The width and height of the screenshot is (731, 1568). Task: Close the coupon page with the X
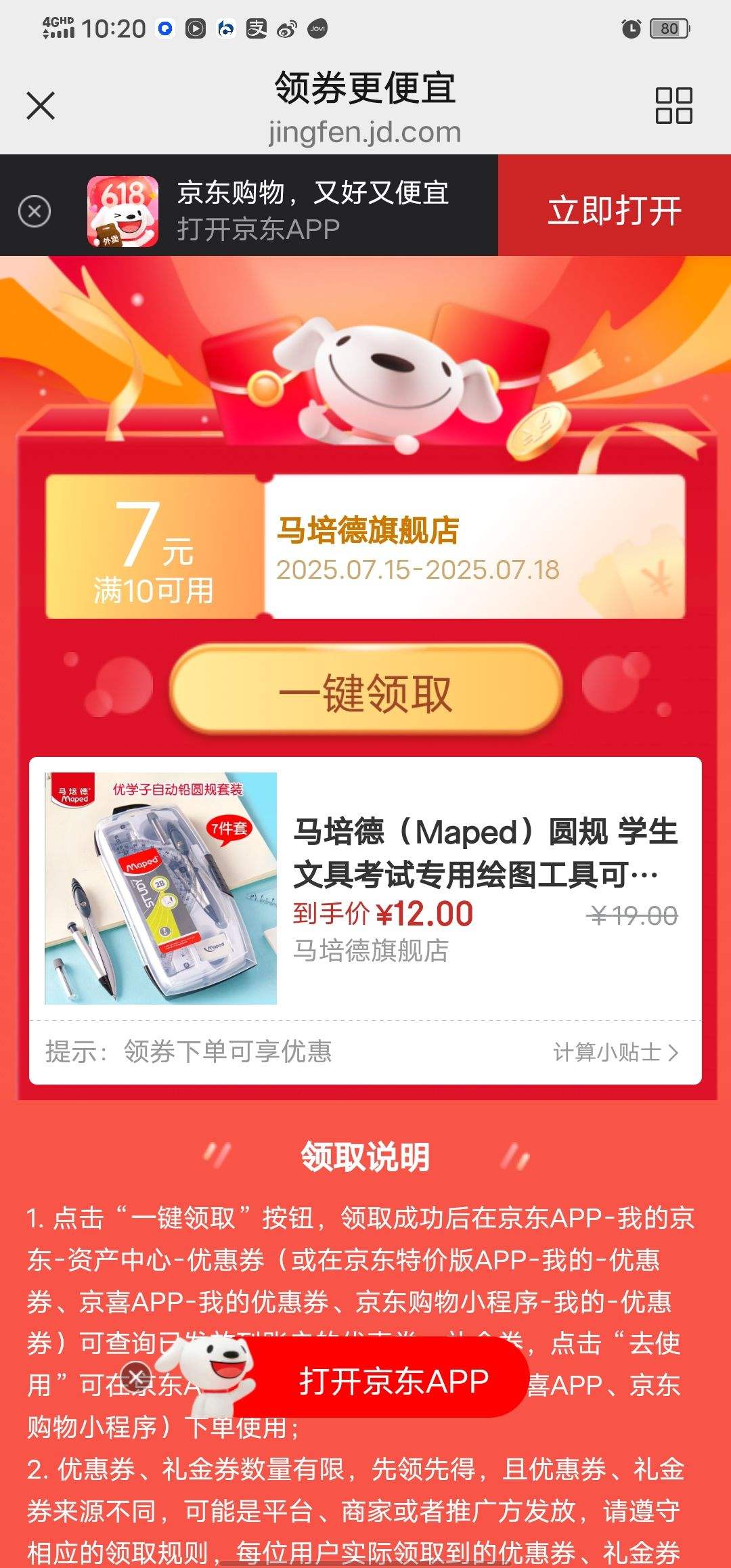41,105
